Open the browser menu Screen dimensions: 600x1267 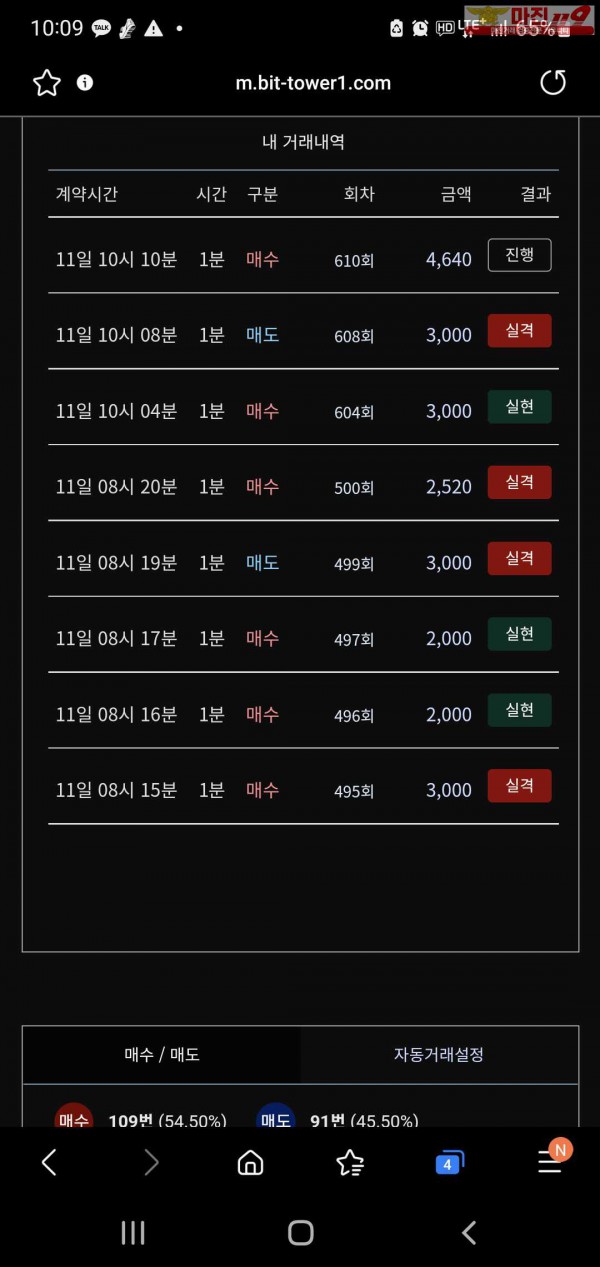[550, 1161]
